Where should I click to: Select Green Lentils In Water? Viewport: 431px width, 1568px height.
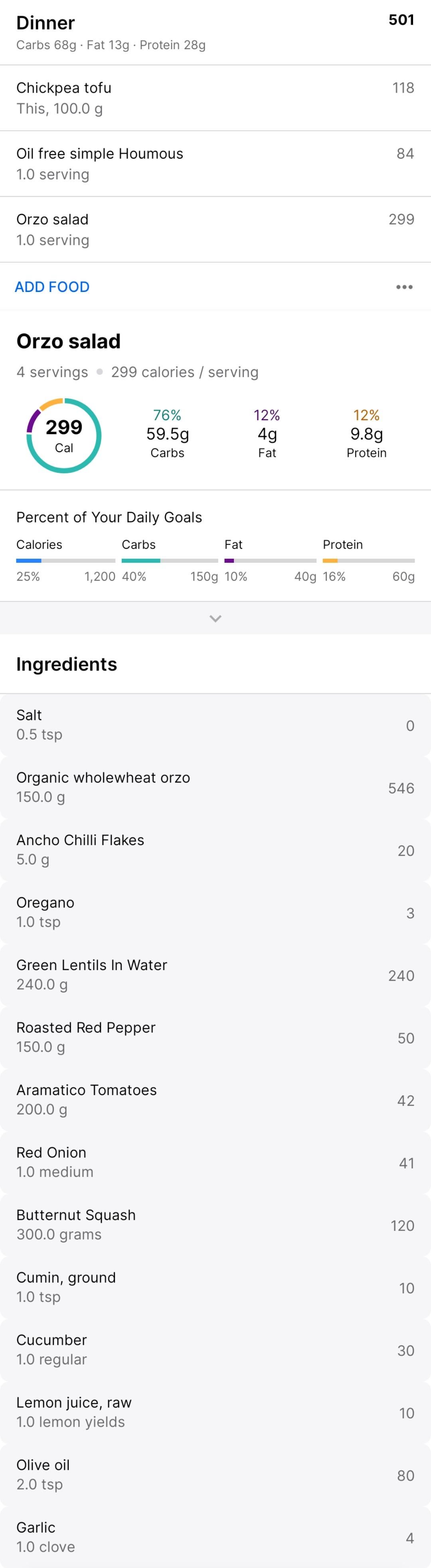tap(215, 975)
